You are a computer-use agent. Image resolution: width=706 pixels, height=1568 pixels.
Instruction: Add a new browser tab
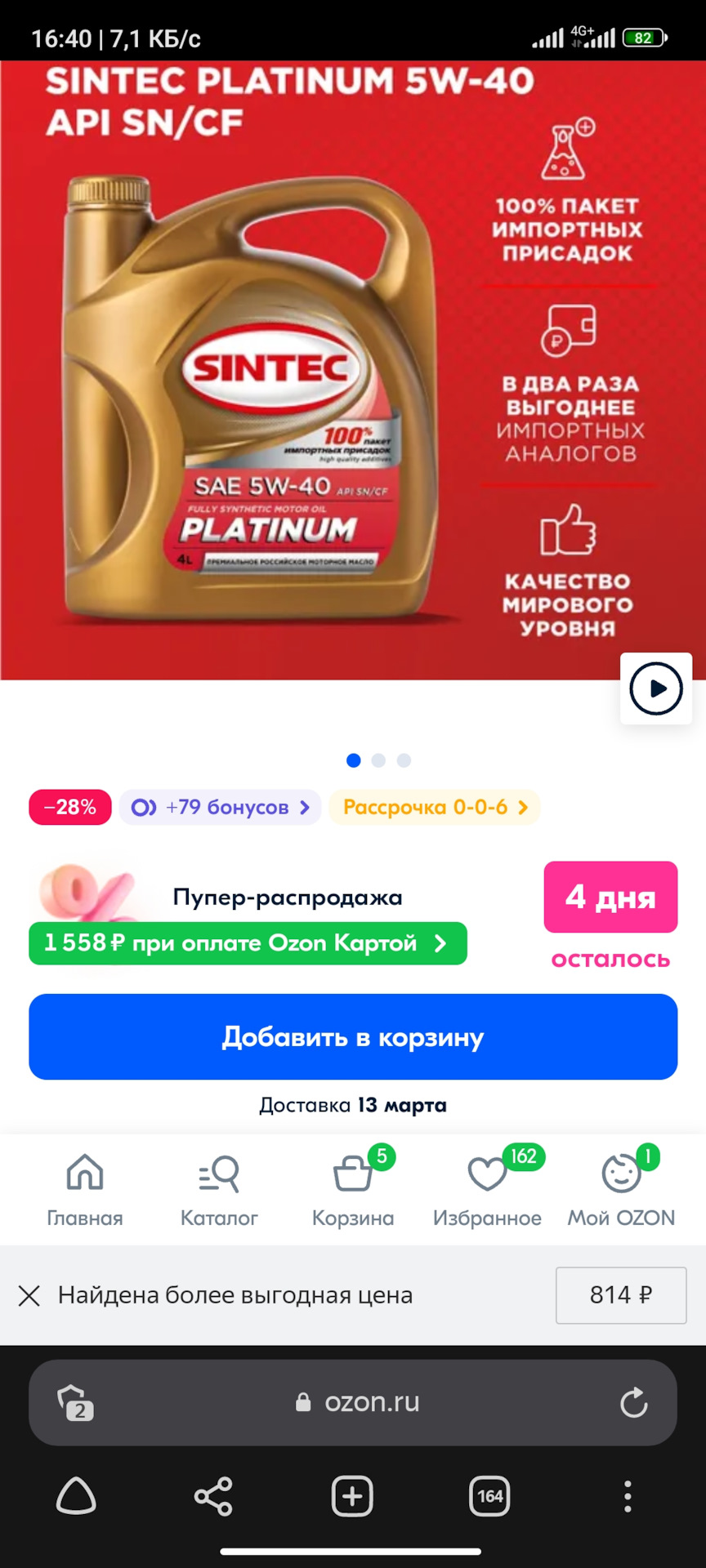click(x=352, y=1496)
